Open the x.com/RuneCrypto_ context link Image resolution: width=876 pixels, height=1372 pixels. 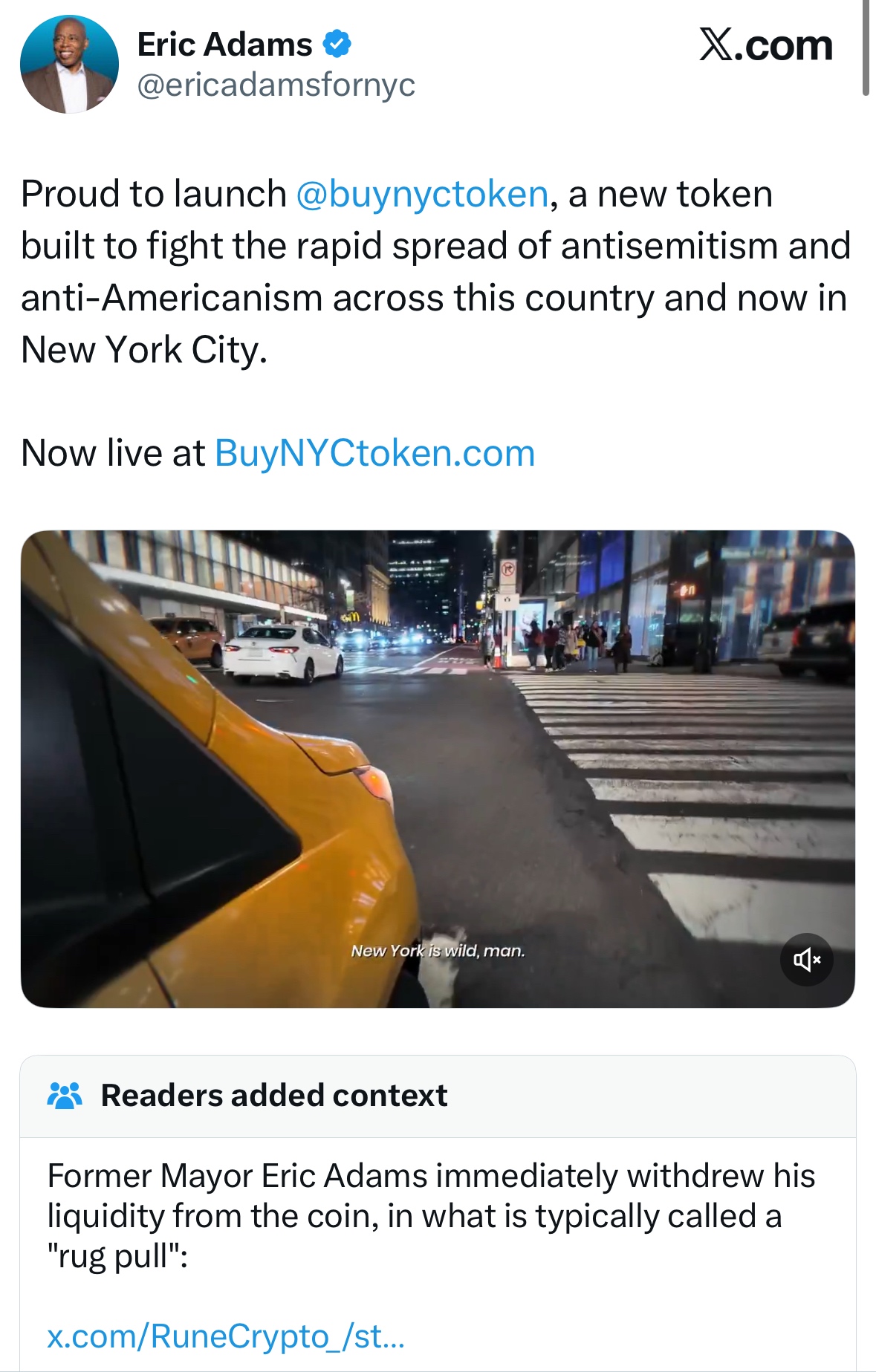[226, 1336]
